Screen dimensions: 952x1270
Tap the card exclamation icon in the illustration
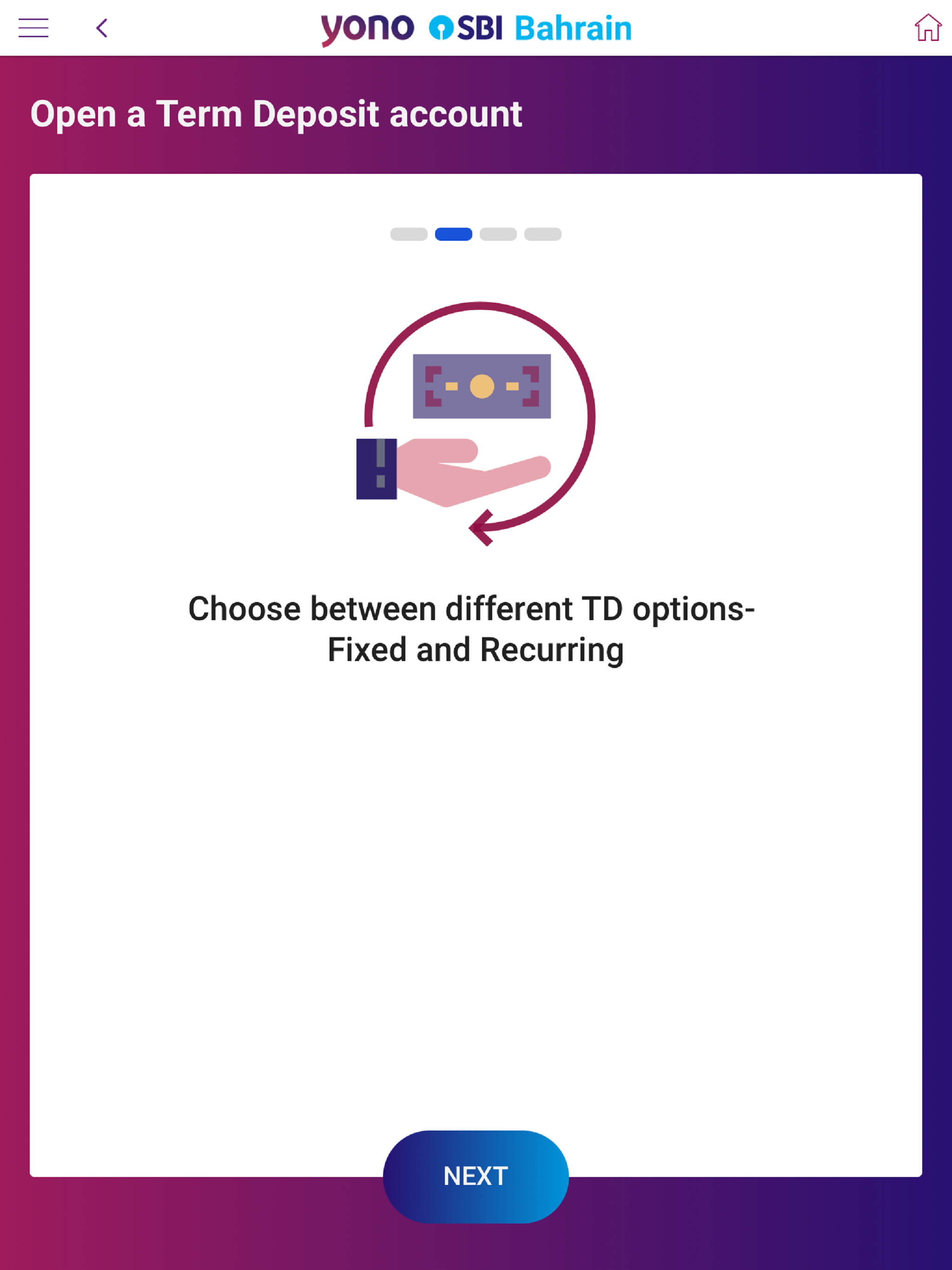376,468
